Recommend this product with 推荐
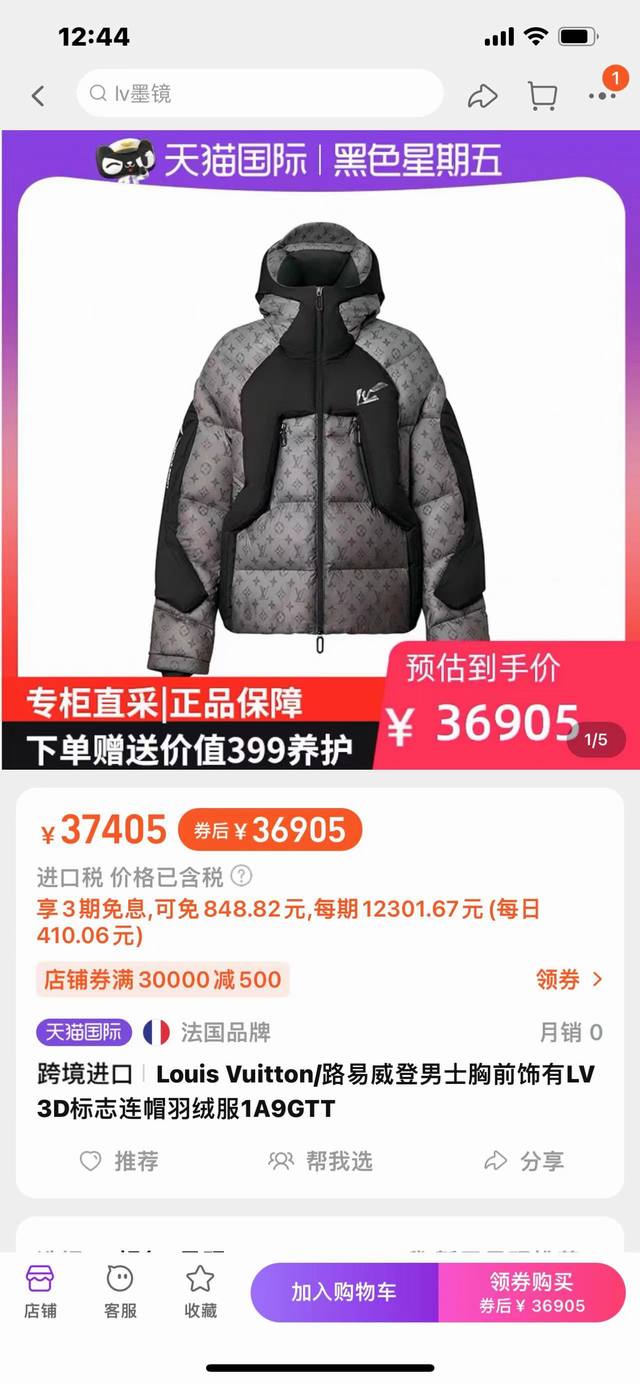 pos(119,1161)
